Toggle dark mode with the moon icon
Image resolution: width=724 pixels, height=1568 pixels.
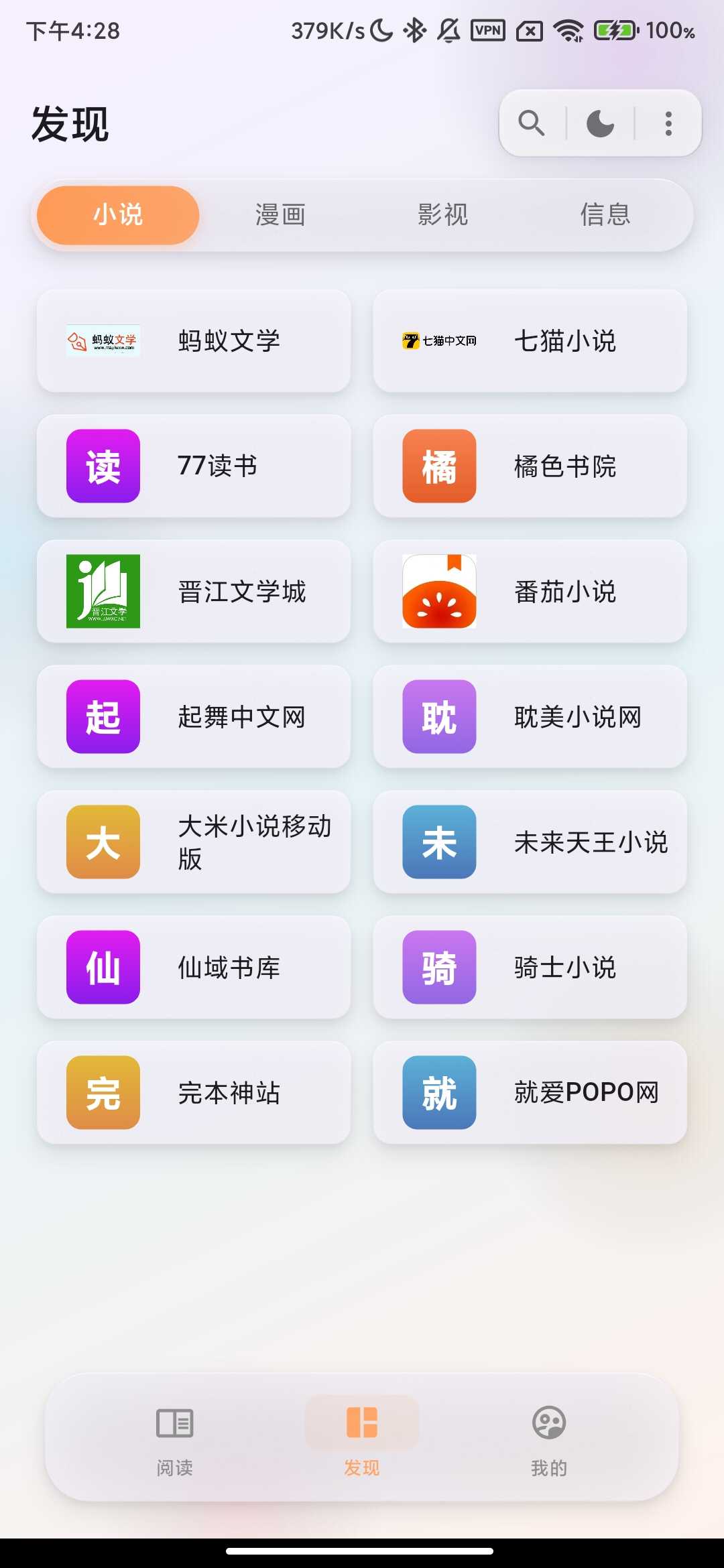pyautogui.click(x=600, y=123)
